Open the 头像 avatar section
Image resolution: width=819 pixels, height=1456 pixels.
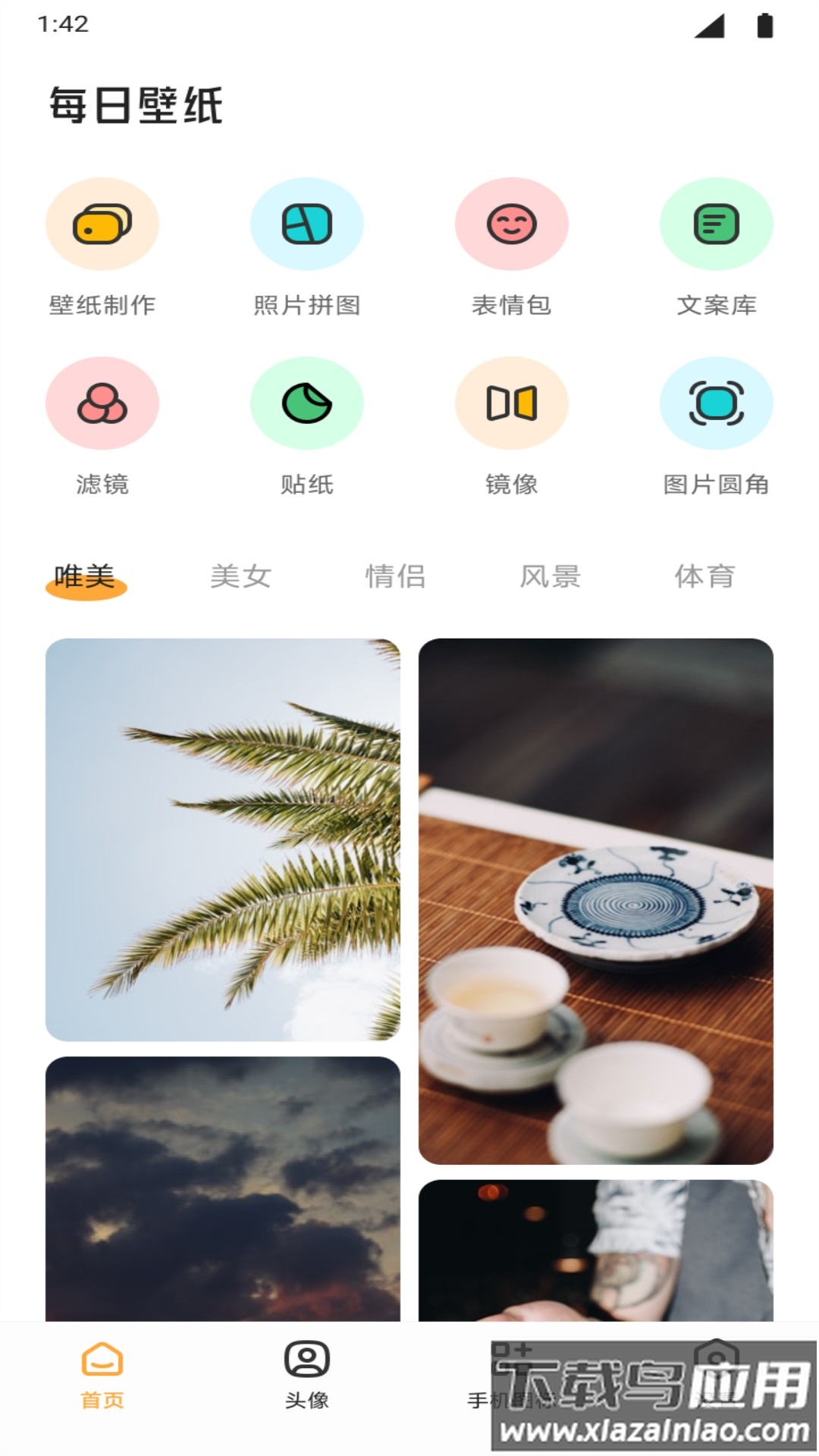pos(306,1373)
